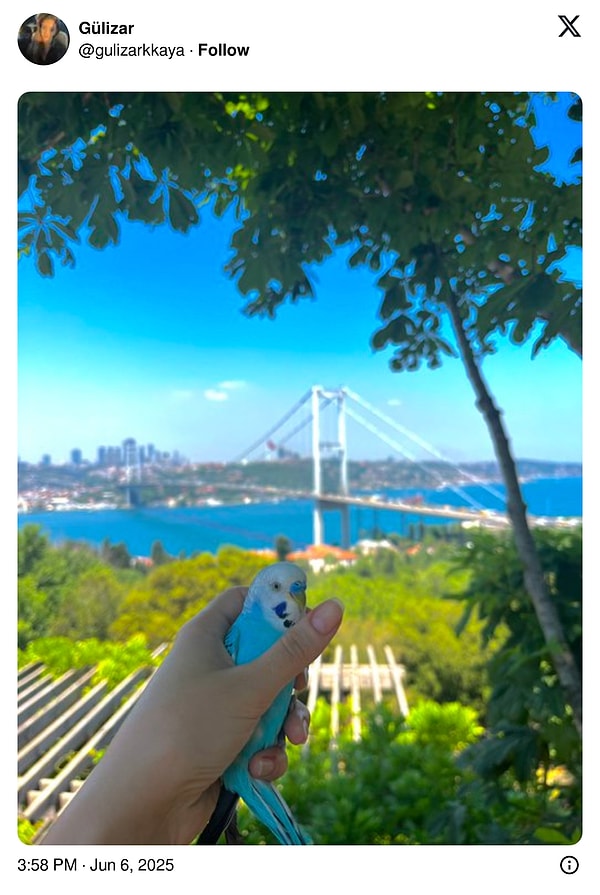Follow Gülizar's account
This screenshot has height=895, width=600.
click(x=223, y=50)
